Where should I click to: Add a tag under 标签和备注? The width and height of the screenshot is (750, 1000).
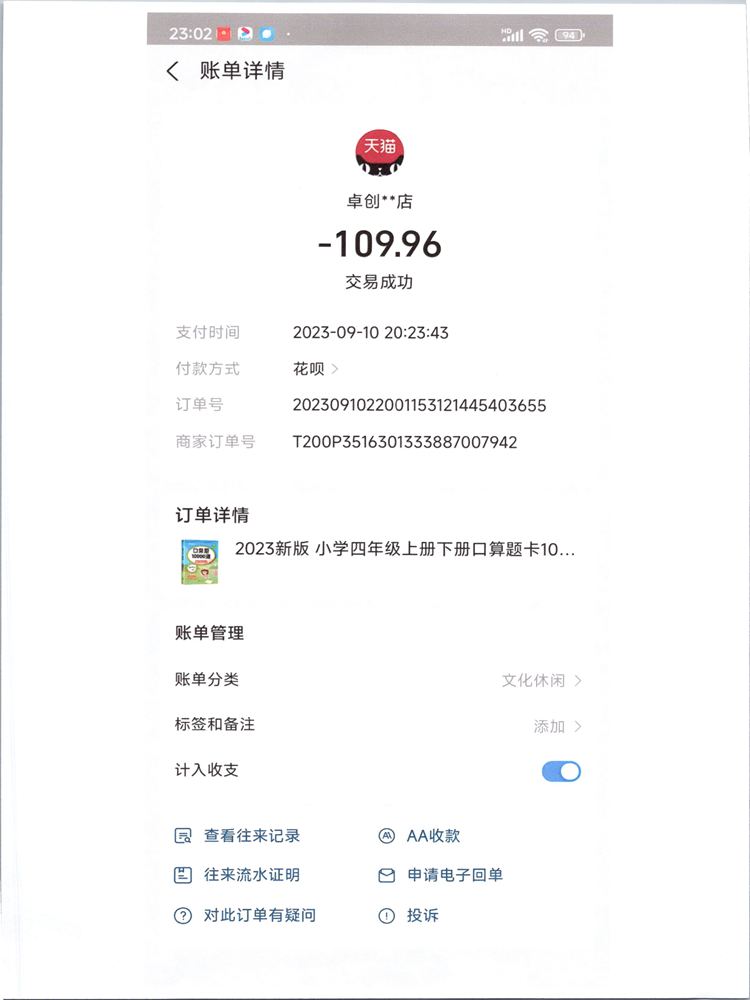557,726
